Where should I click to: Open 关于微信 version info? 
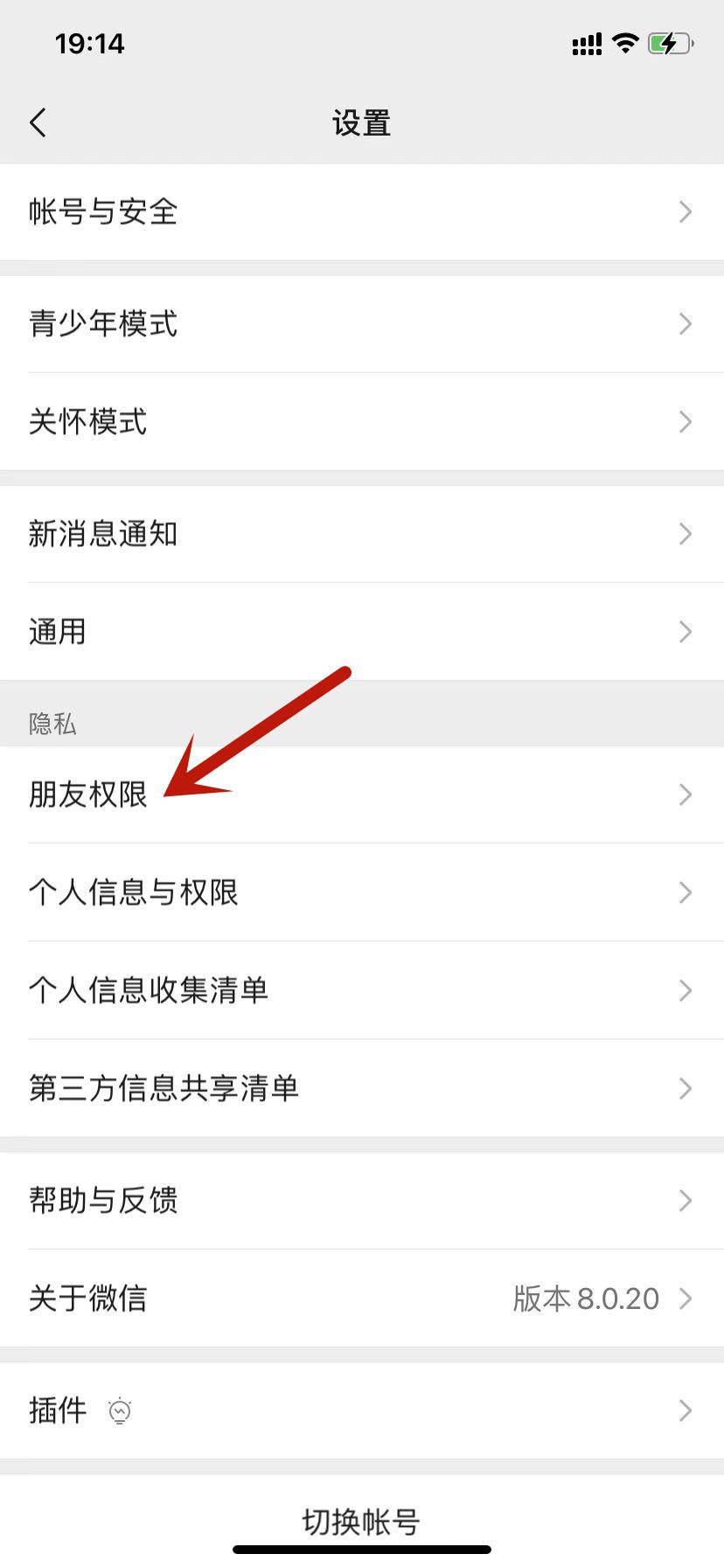pyautogui.click(x=362, y=1298)
